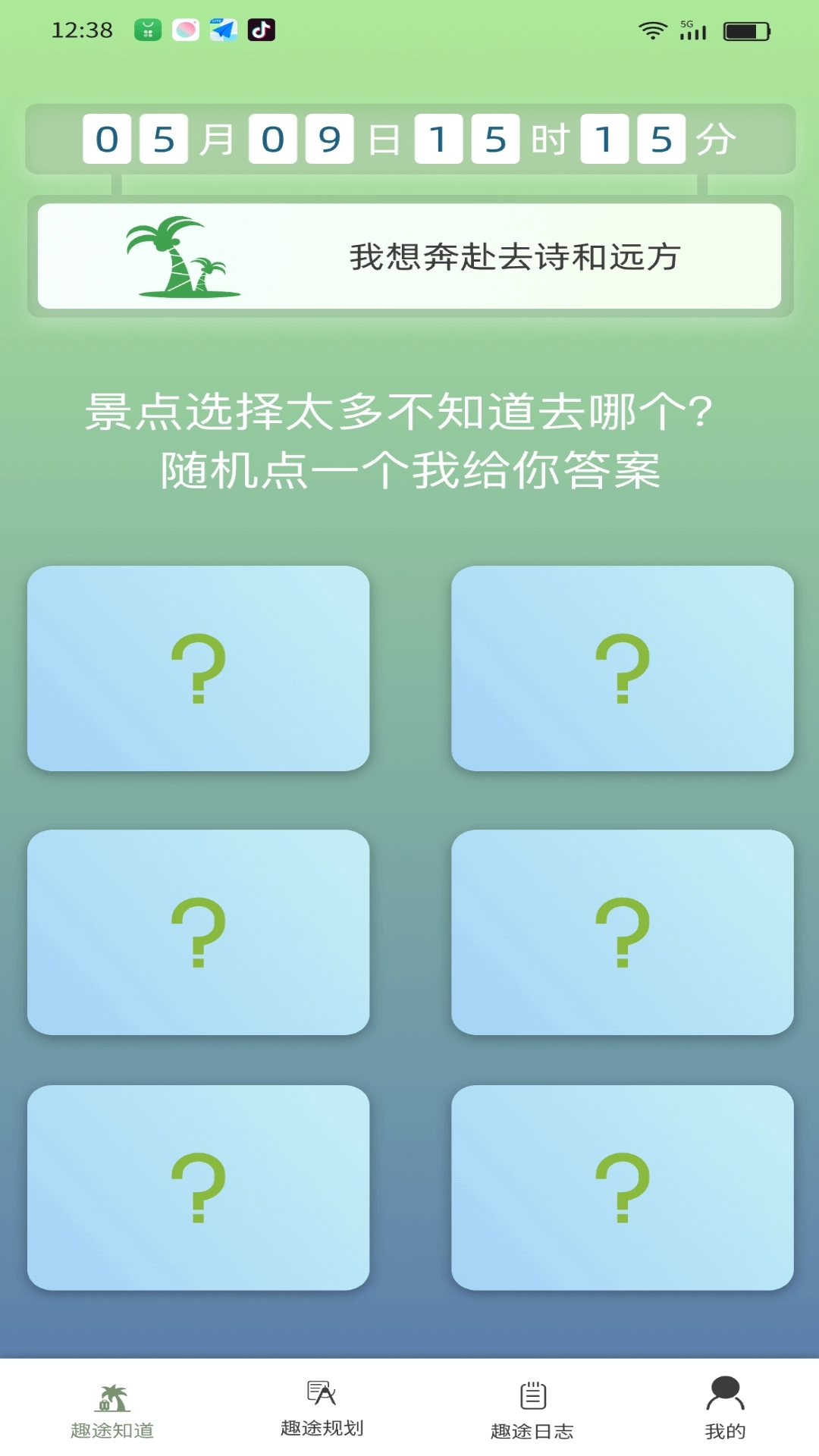Tap the 05月09日 date display
Viewport: 819px width, 1456px height.
coord(243,140)
